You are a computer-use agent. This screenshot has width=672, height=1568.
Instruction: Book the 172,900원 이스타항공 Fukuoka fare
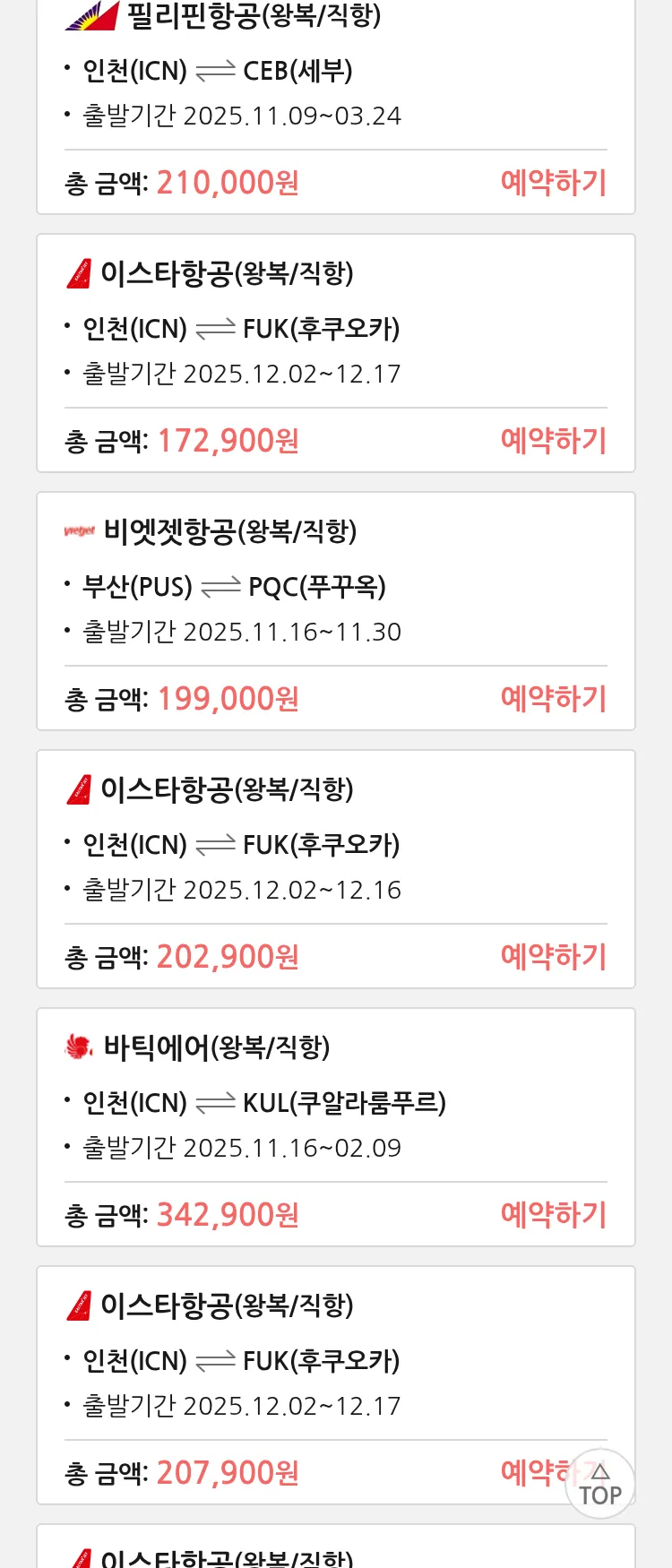553,441
